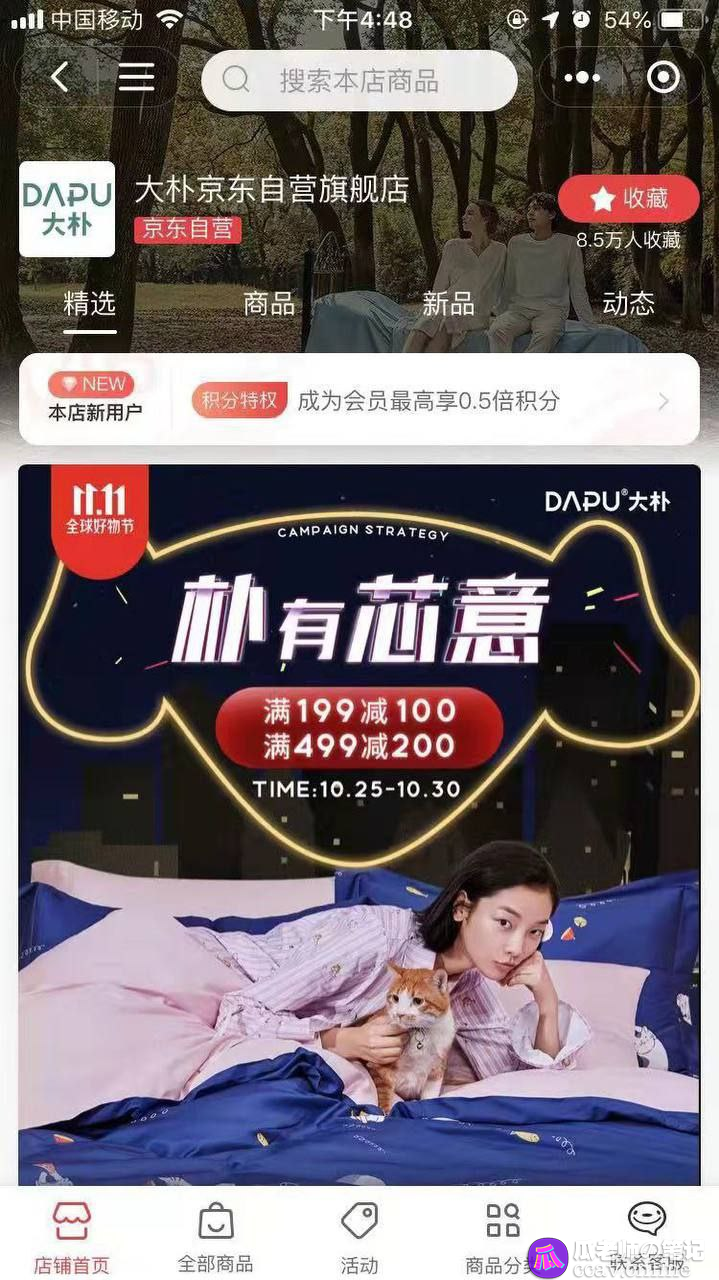Switch to the 动态 tab

628,303
